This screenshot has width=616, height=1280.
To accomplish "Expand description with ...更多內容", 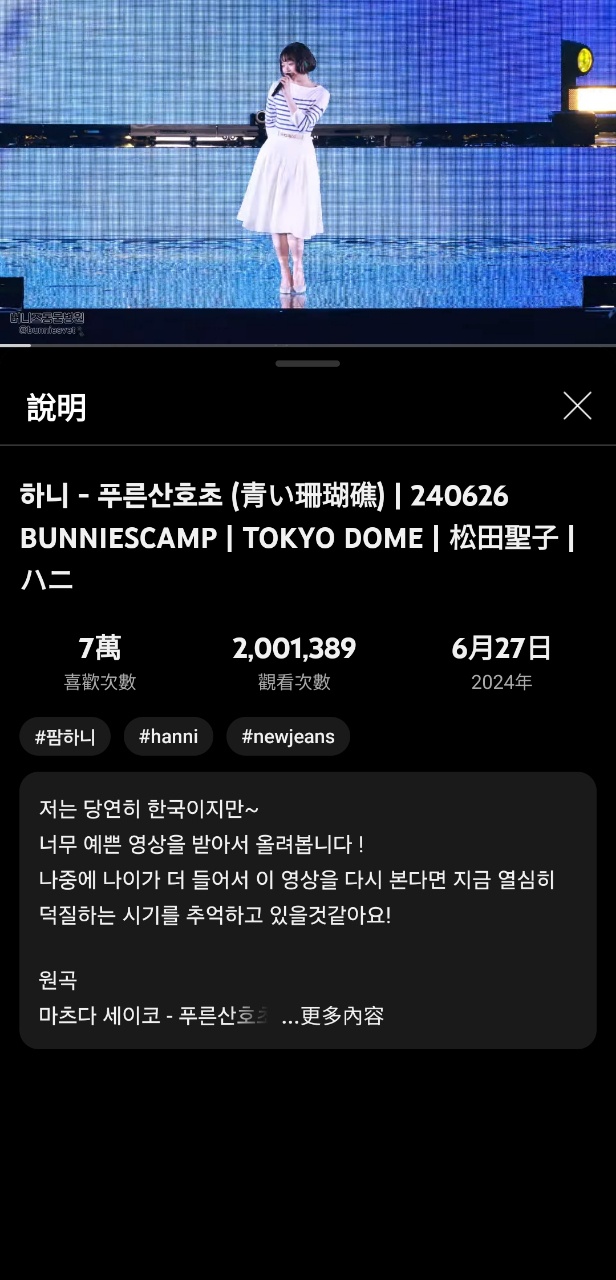I will click(333, 1016).
